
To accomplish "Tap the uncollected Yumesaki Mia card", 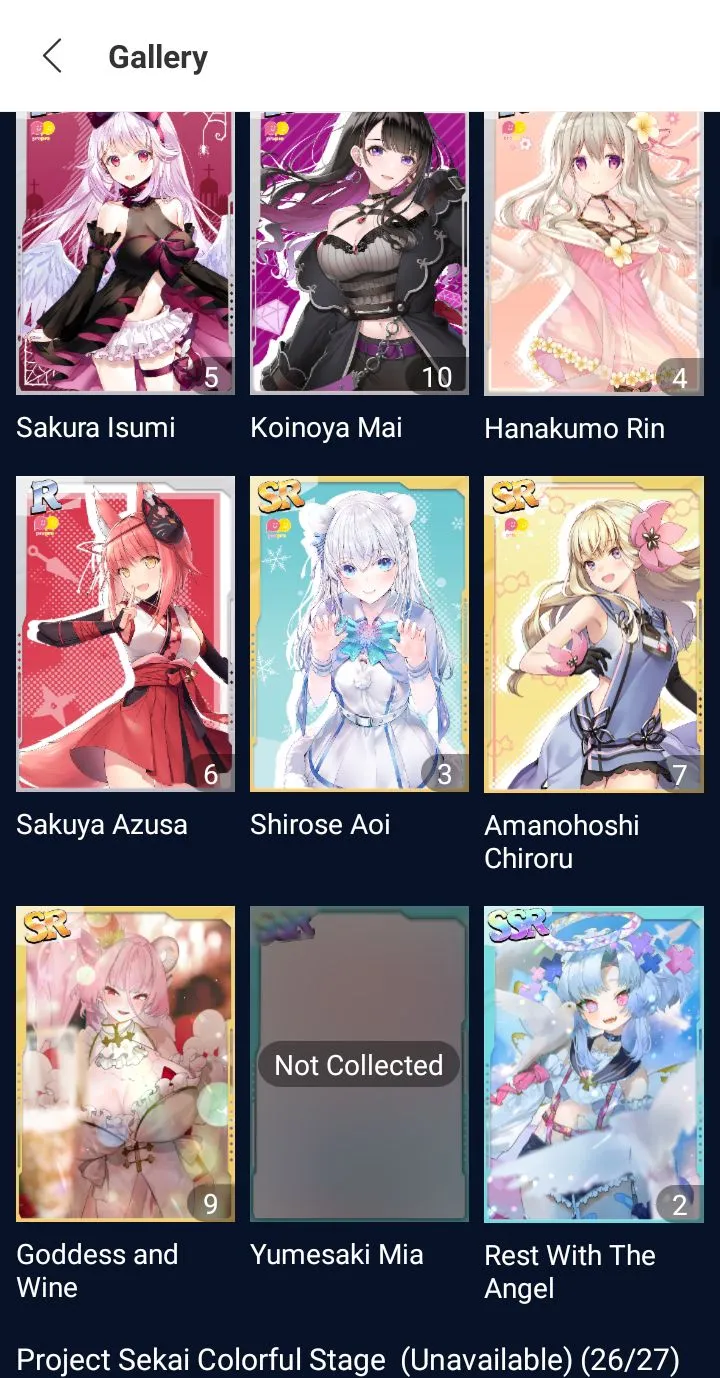I will [359, 1064].
